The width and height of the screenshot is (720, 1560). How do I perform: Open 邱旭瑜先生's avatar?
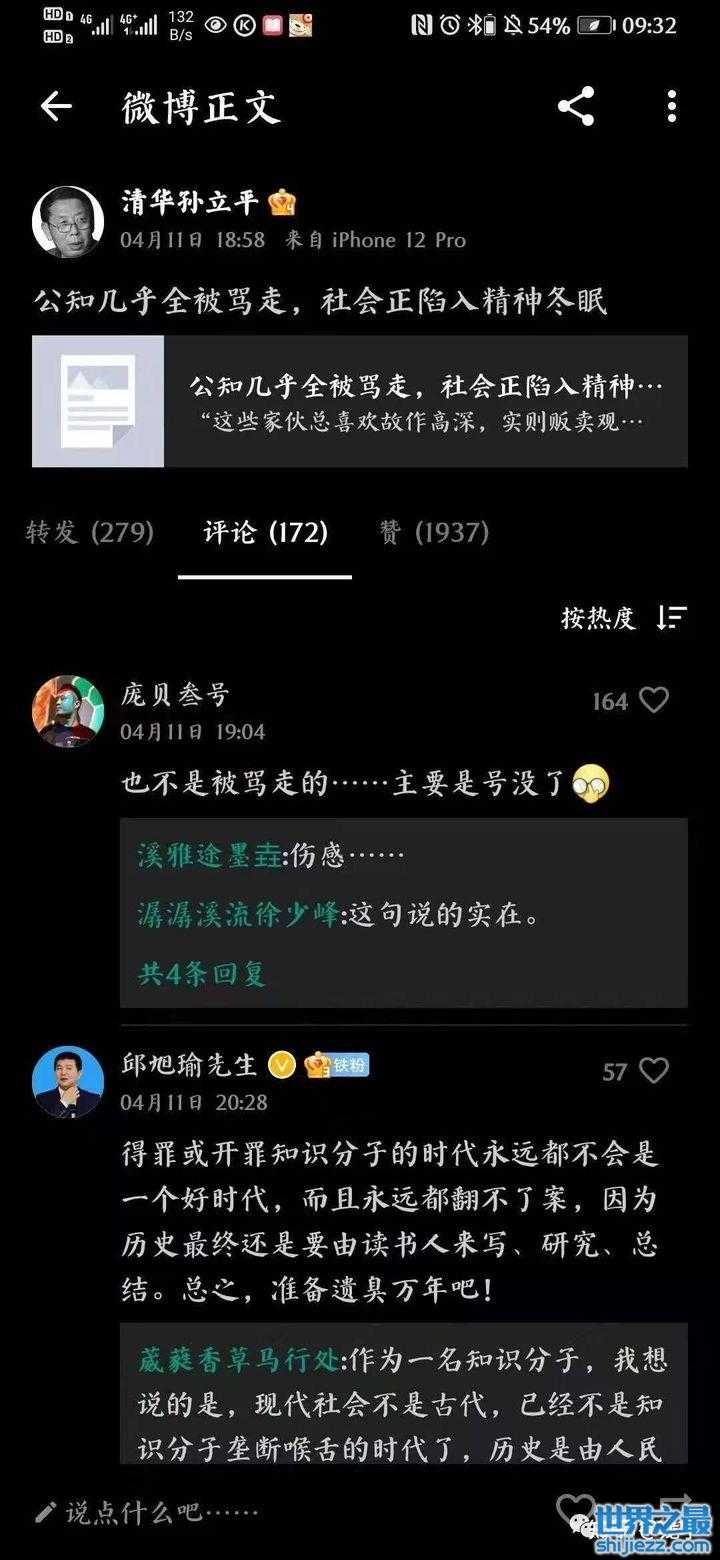(x=68, y=1082)
